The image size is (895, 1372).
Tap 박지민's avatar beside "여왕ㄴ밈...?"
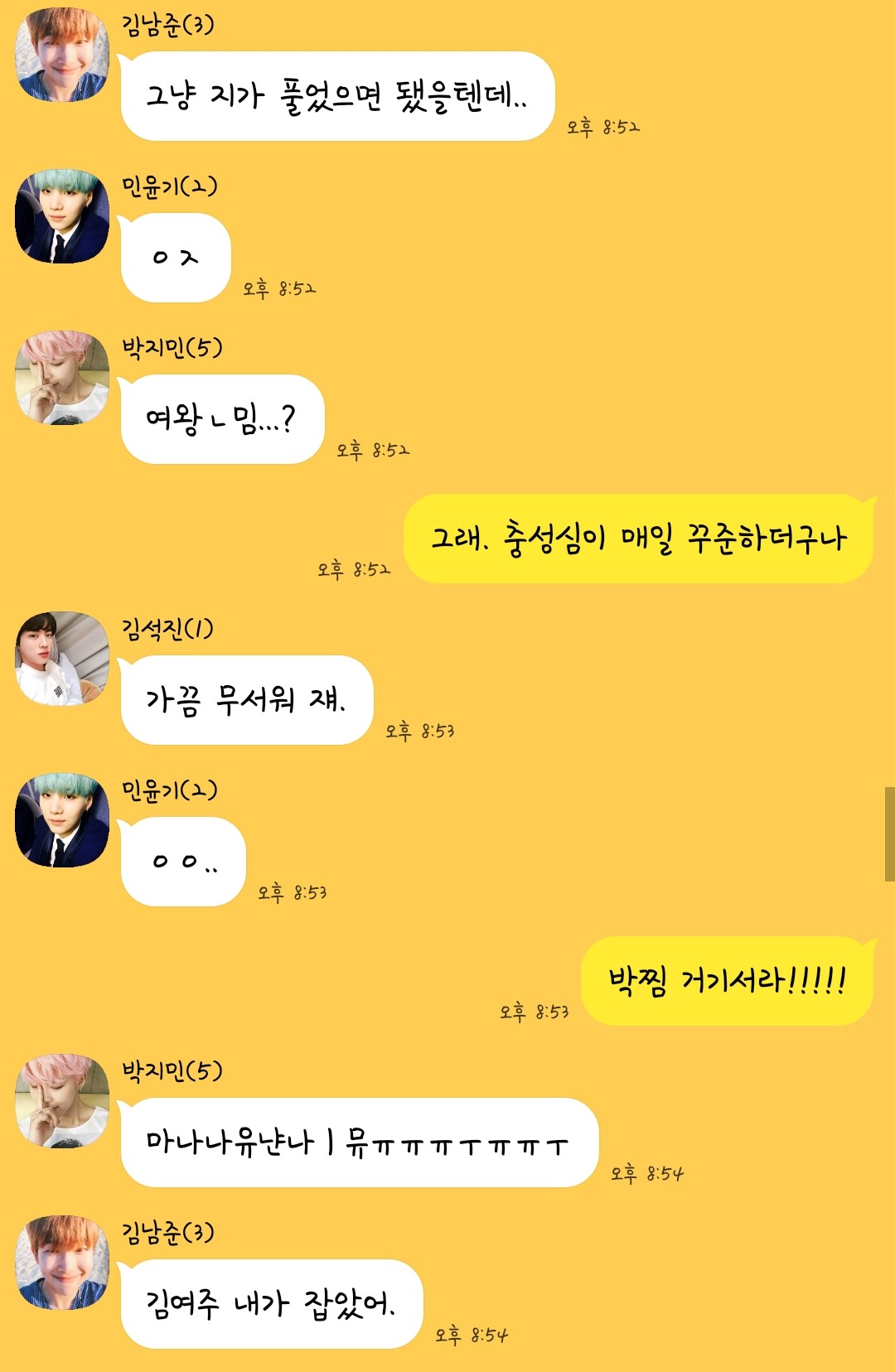pos(62,378)
